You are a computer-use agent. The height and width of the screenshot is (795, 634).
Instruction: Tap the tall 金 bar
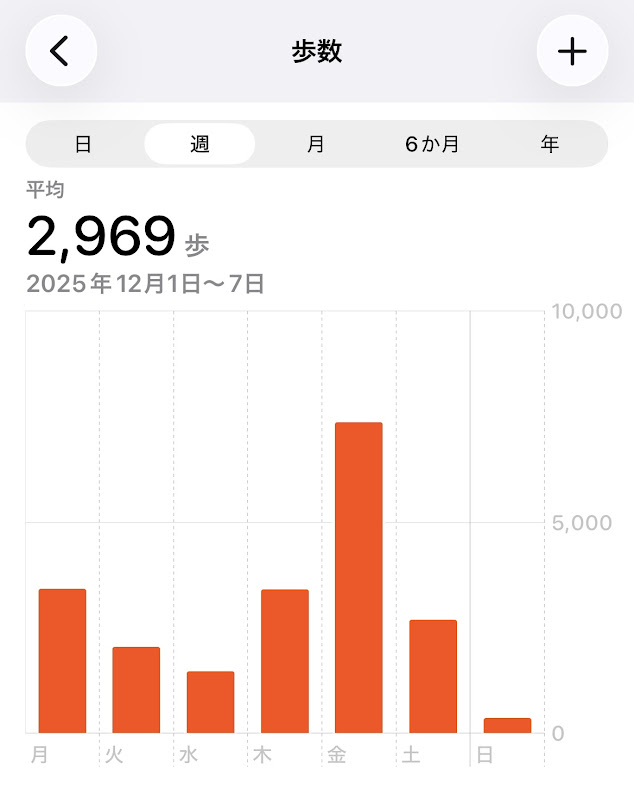tap(358, 578)
